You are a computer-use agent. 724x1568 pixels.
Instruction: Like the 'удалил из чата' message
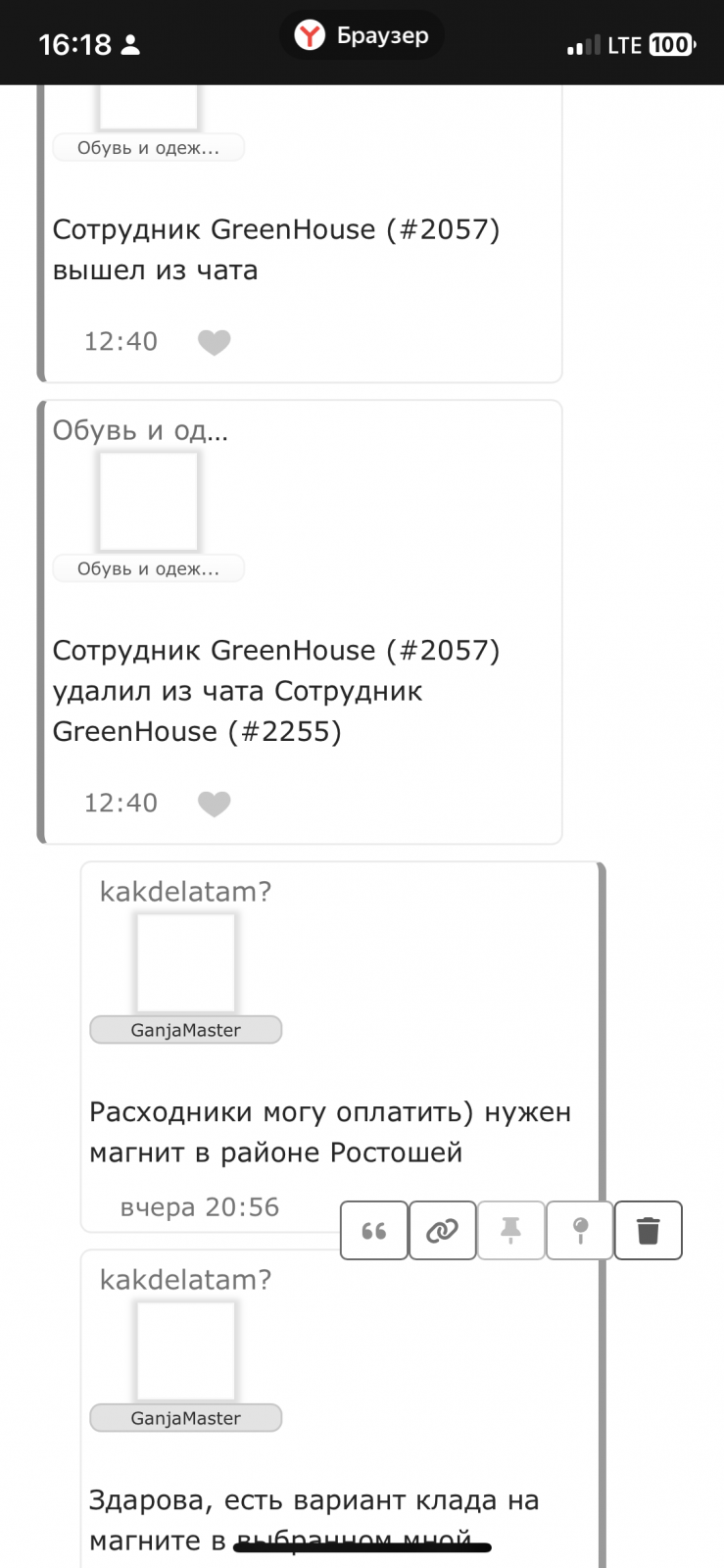pos(214,804)
